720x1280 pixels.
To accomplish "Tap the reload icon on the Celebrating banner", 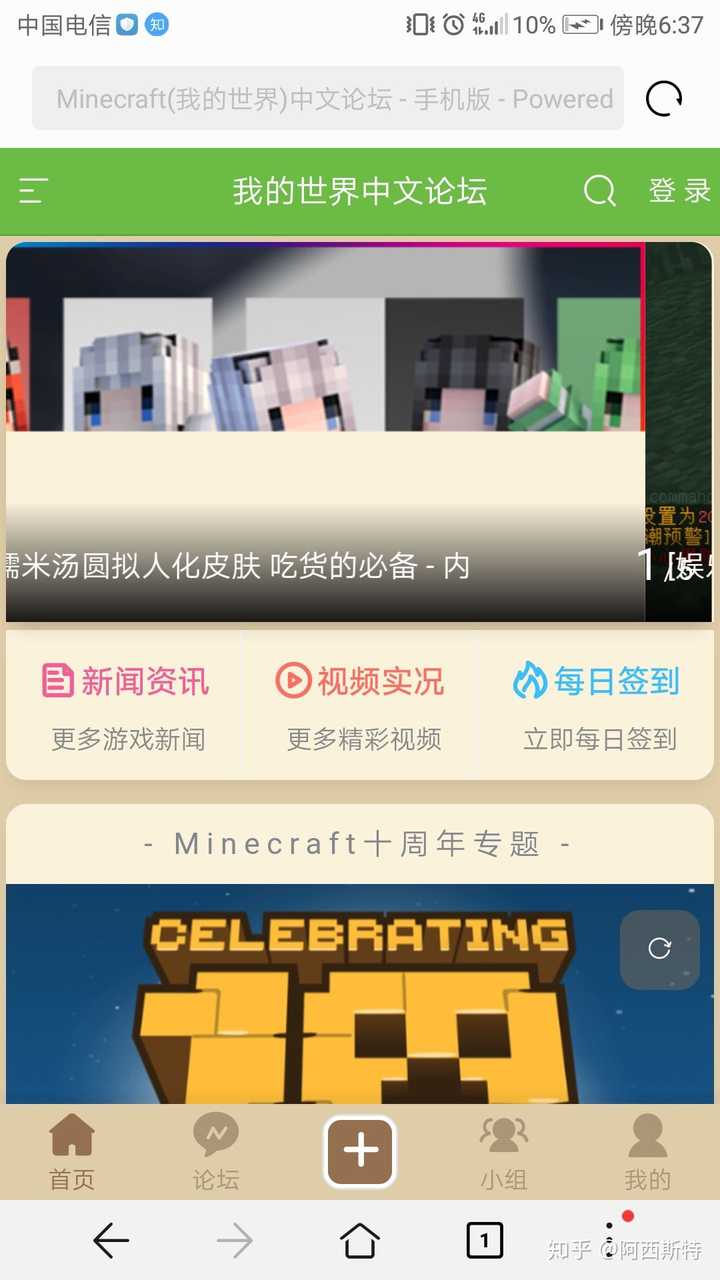I will (658, 949).
